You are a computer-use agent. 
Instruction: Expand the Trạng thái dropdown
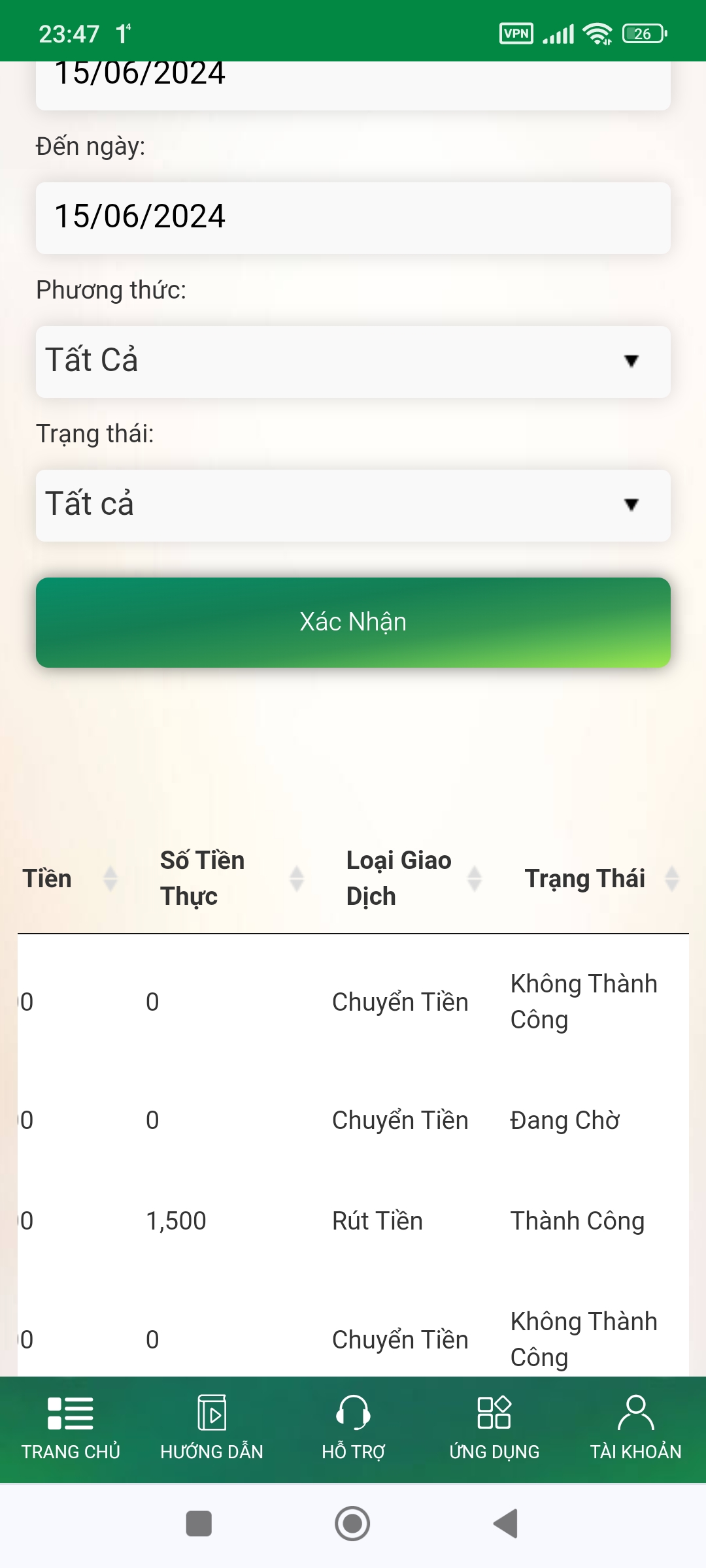(353, 505)
